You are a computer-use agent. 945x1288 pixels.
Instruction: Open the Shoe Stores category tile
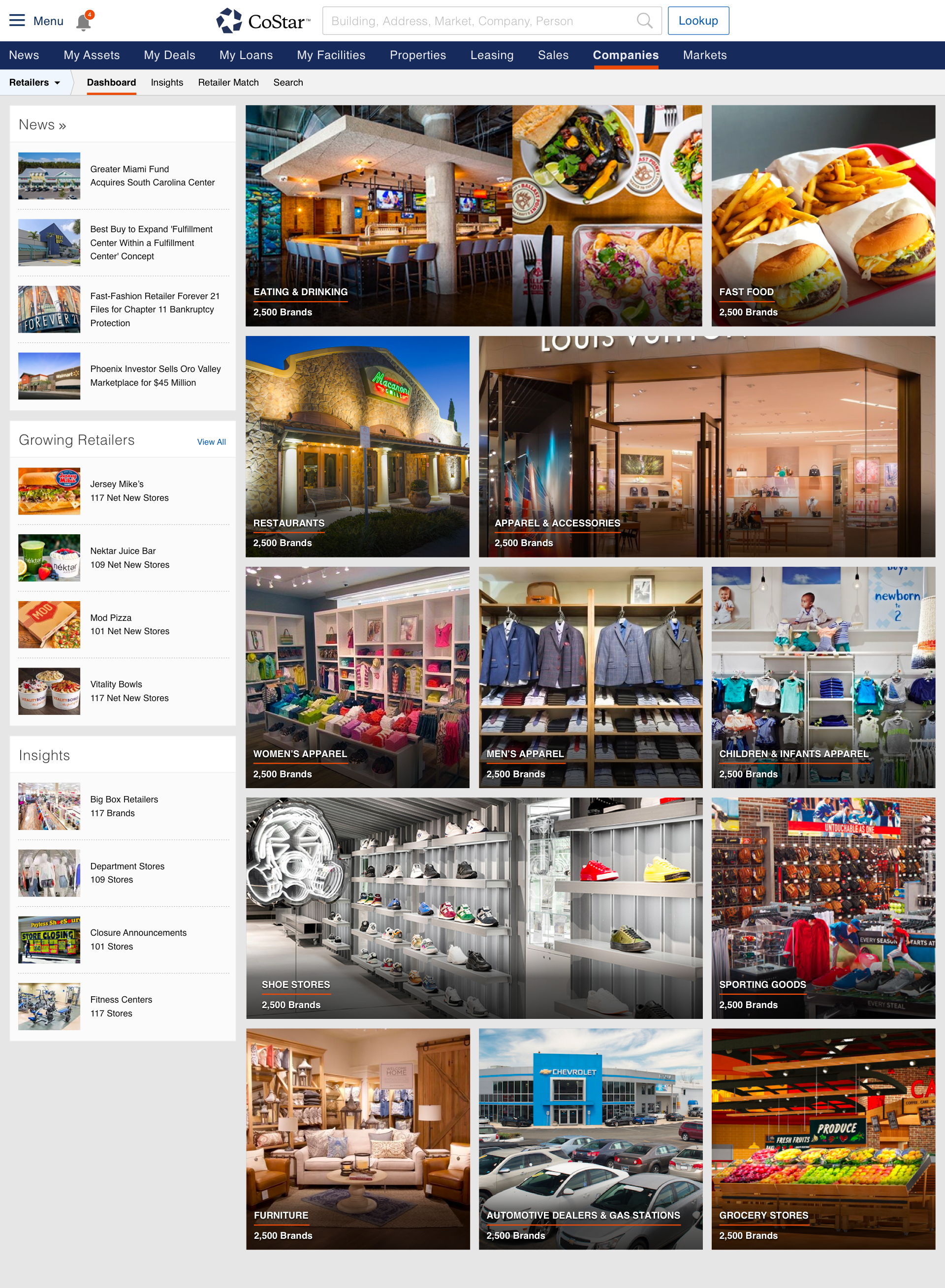click(473, 908)
